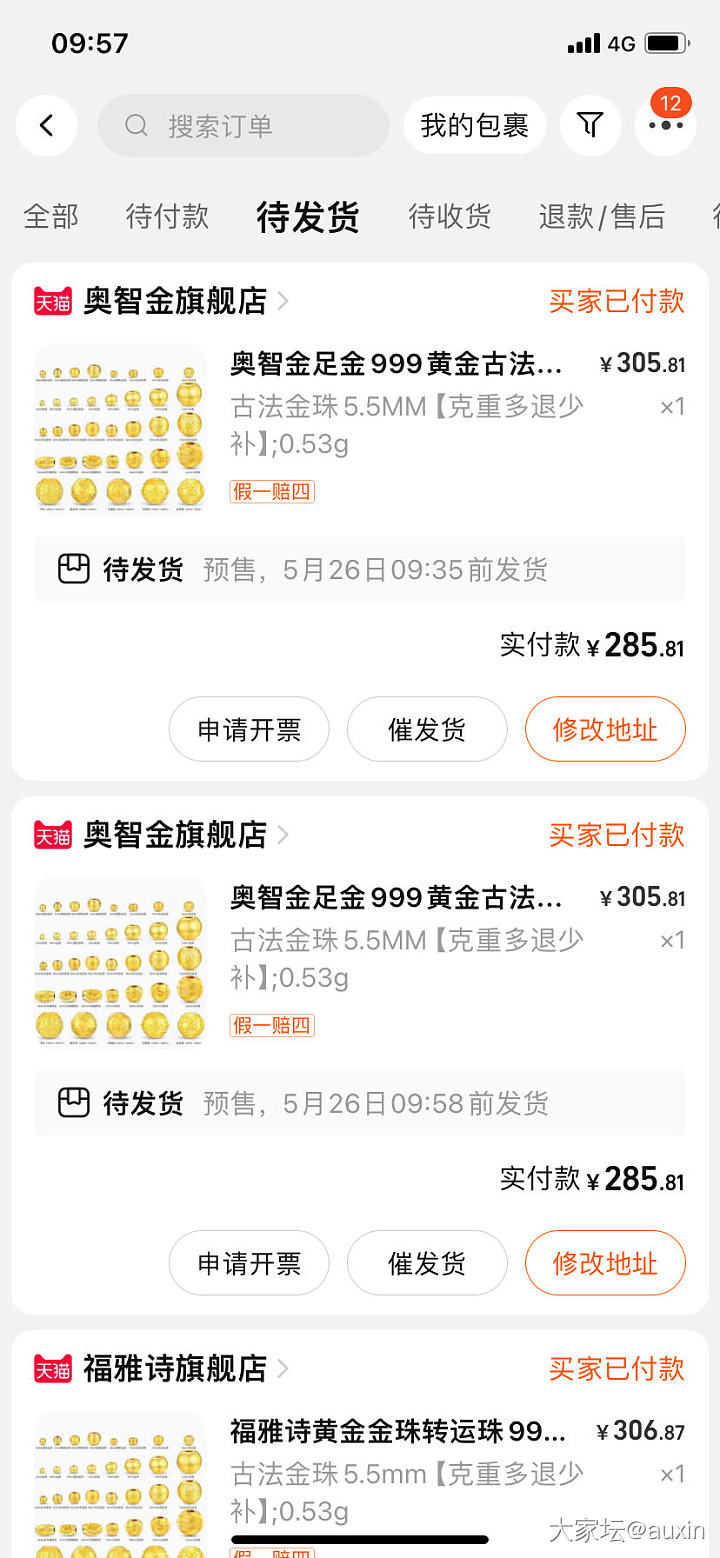
Task: Modify address for the 09:58 presale order
Action: [x=605, y=1263]
